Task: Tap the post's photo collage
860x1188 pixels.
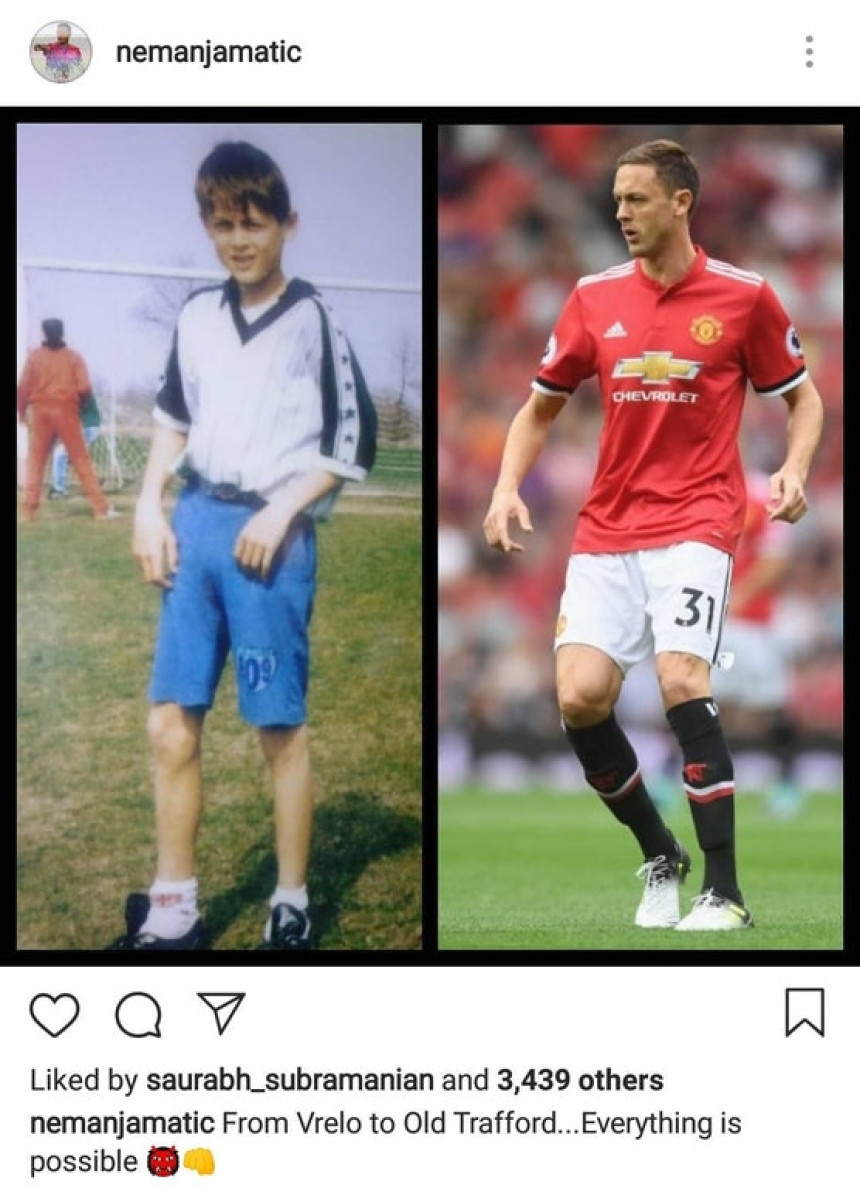Action: click(x=430, y=535)
